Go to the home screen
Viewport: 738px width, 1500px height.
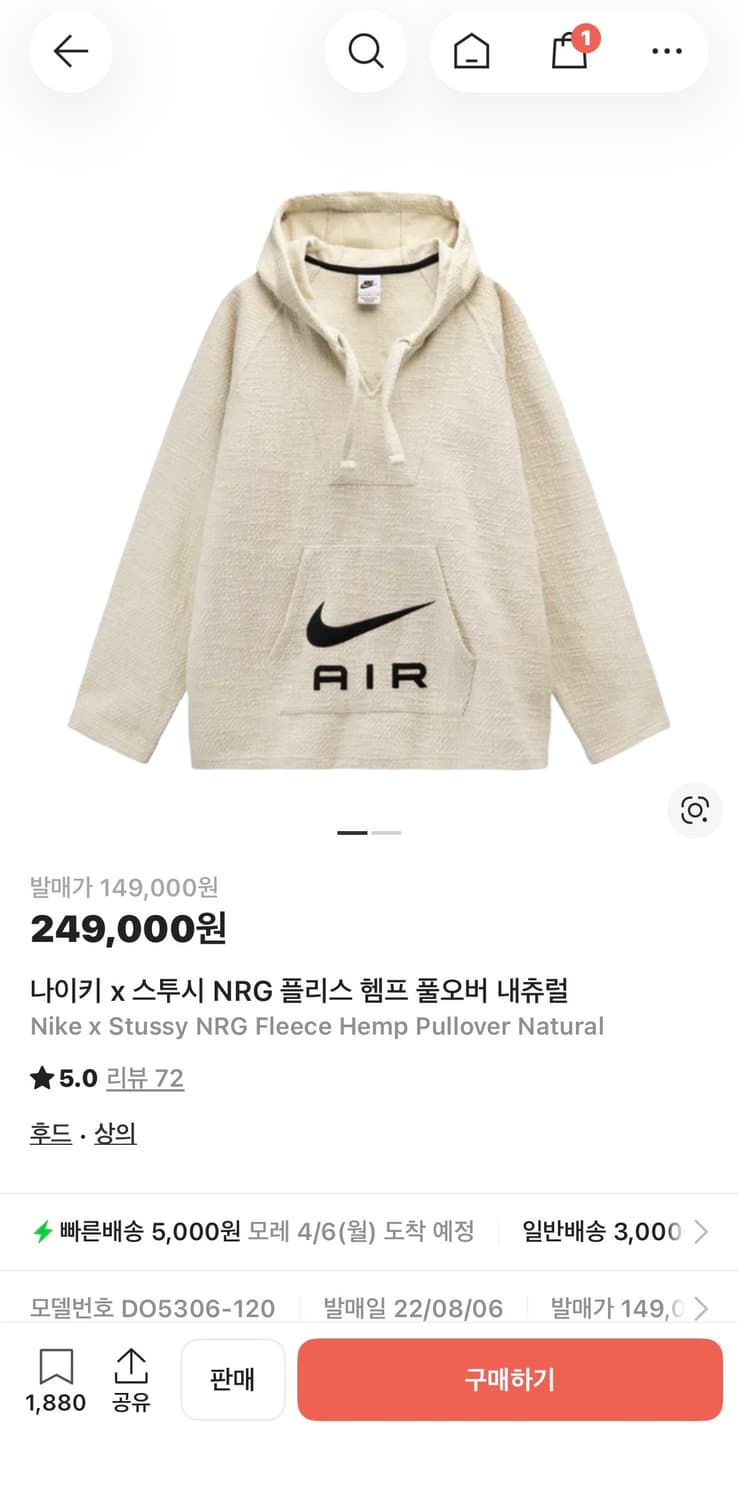coord(470,51)
